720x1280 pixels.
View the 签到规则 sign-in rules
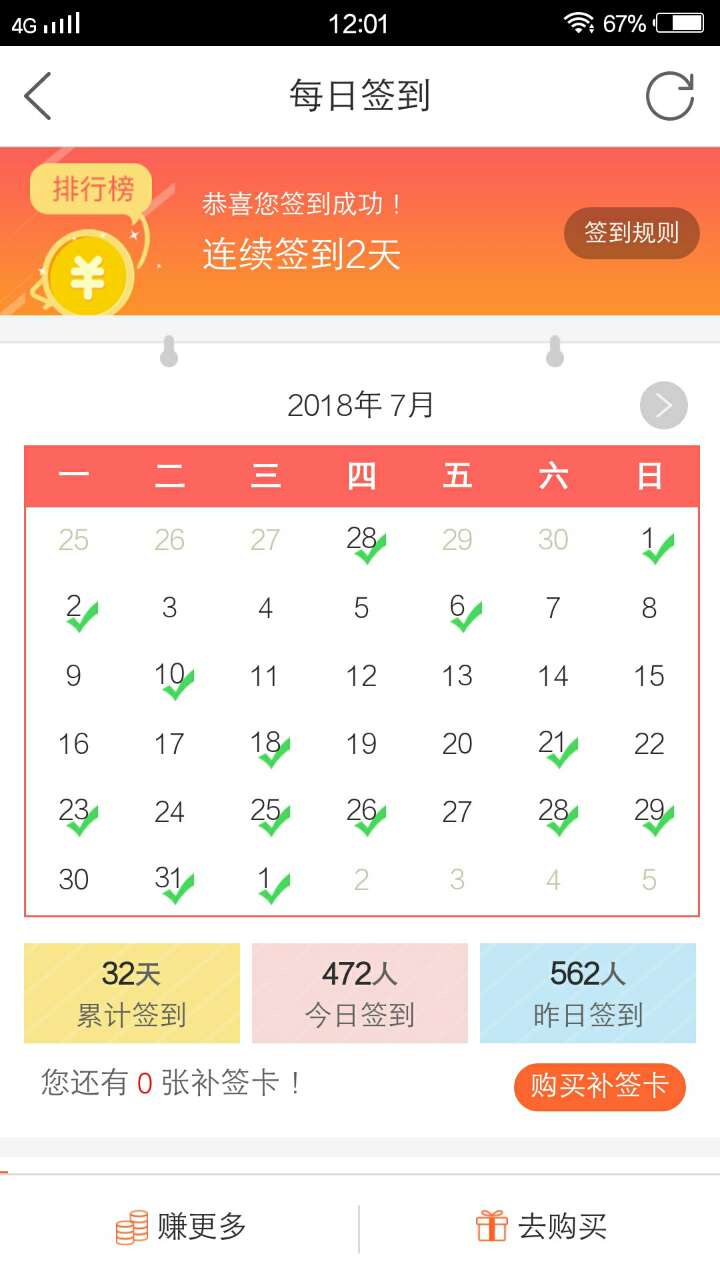(631, 233)
